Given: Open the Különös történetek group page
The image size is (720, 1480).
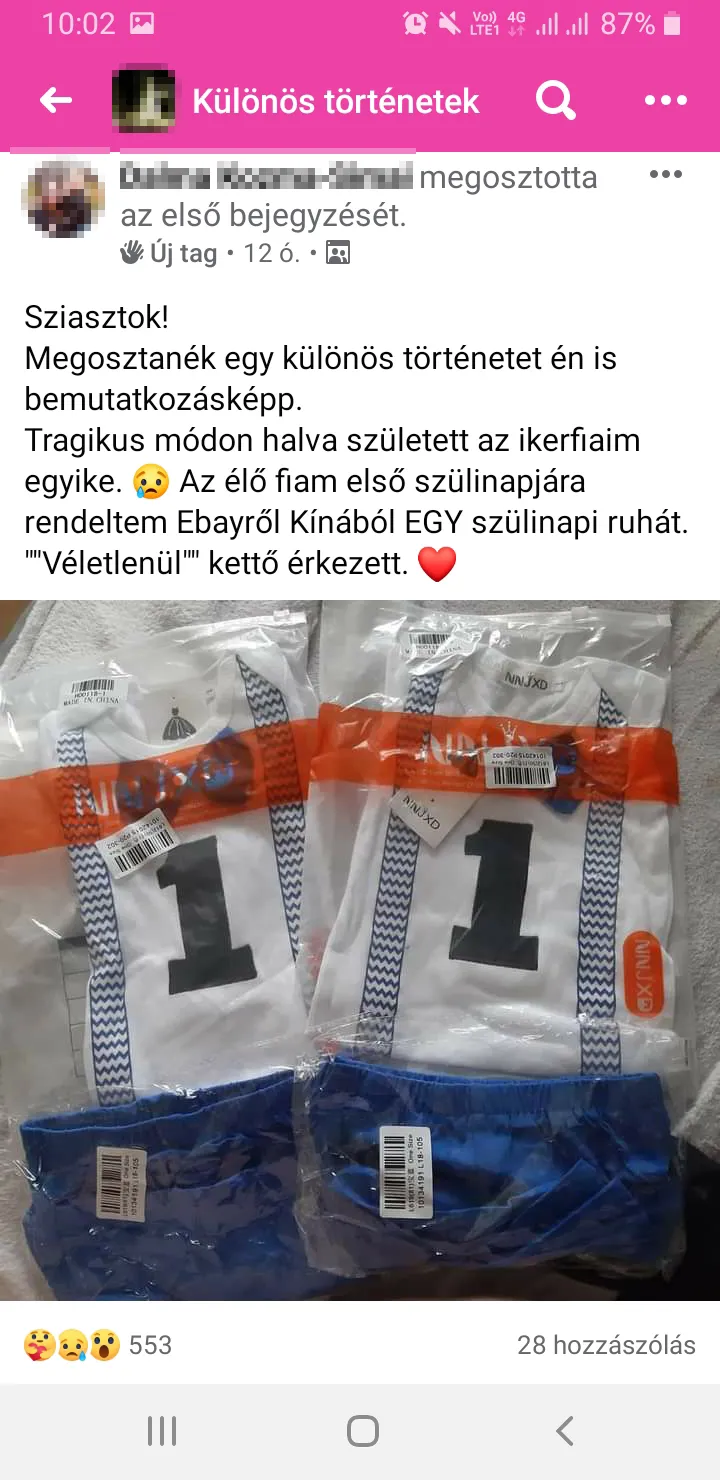Looking at the screenshot, I should click(x=335, y=101).
